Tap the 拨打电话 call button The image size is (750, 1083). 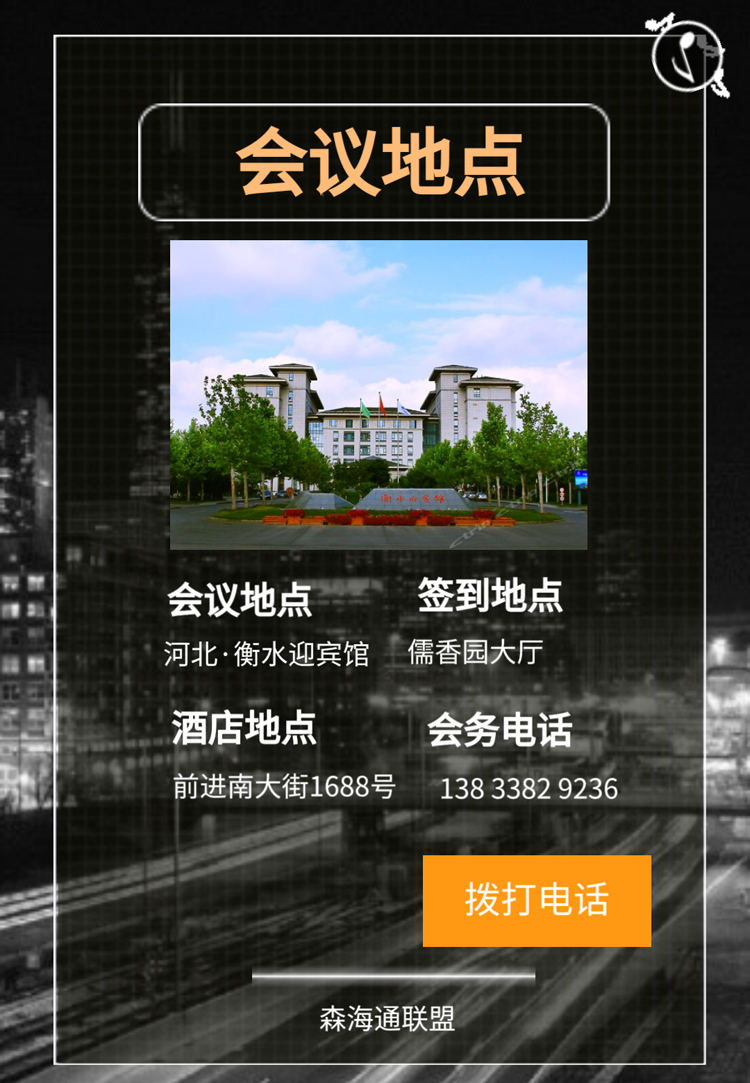coord(537,900)
